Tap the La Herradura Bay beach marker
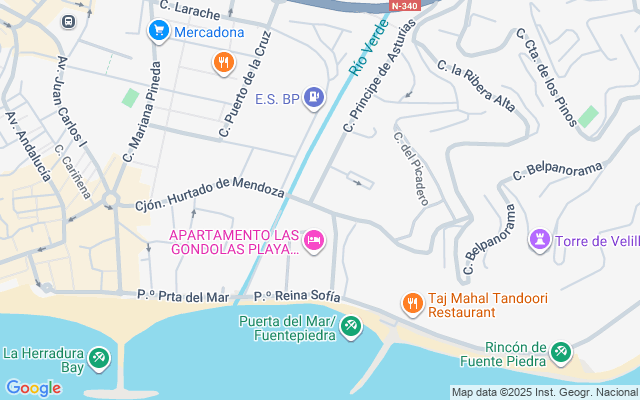The height and width of the screenshot is (400, 640). [x=98, y=357]
